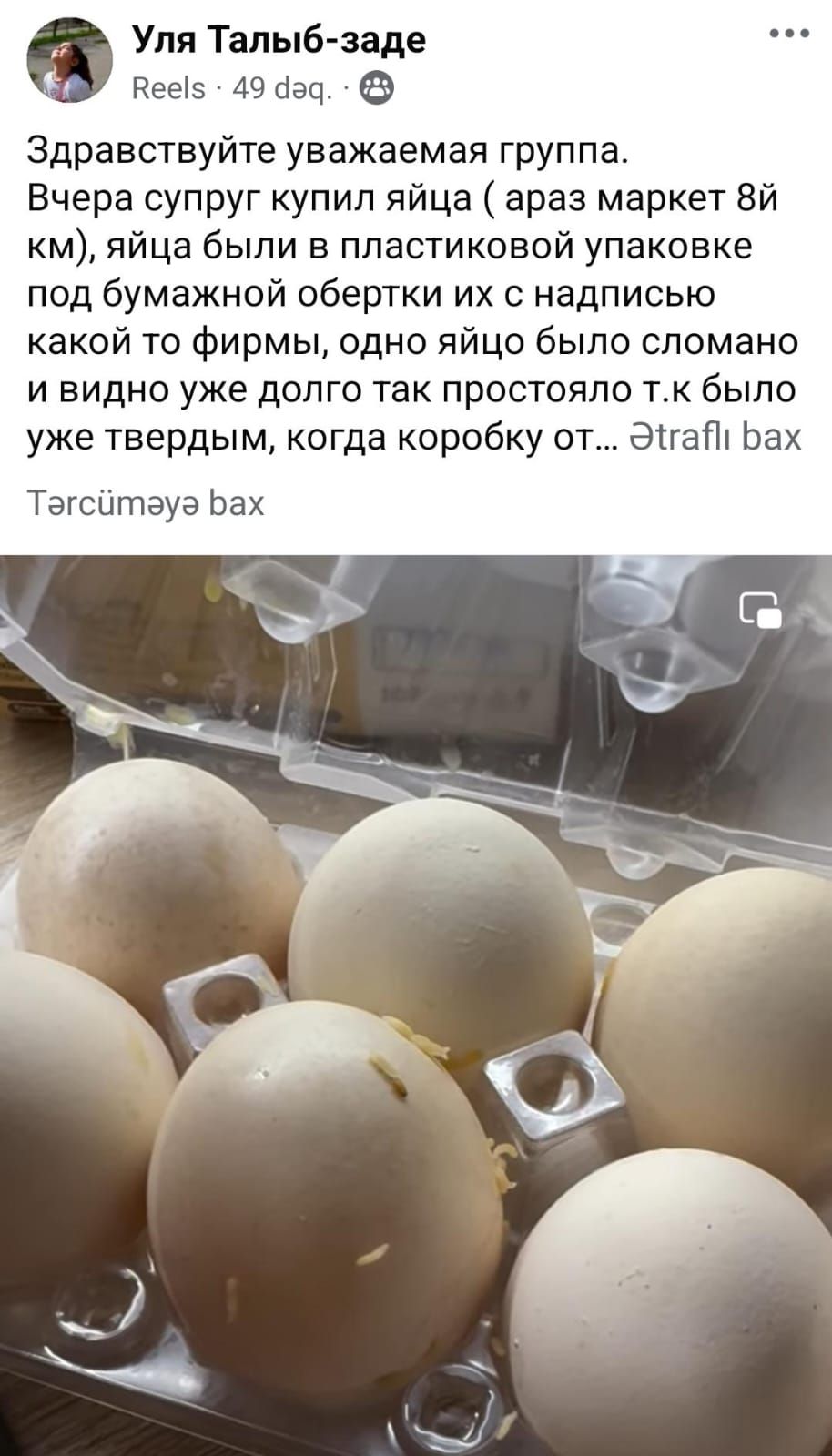832x1456 pixels.
Task: Open the Reels link under the author name
Action: pyautogui.click(x=168, y=88)
